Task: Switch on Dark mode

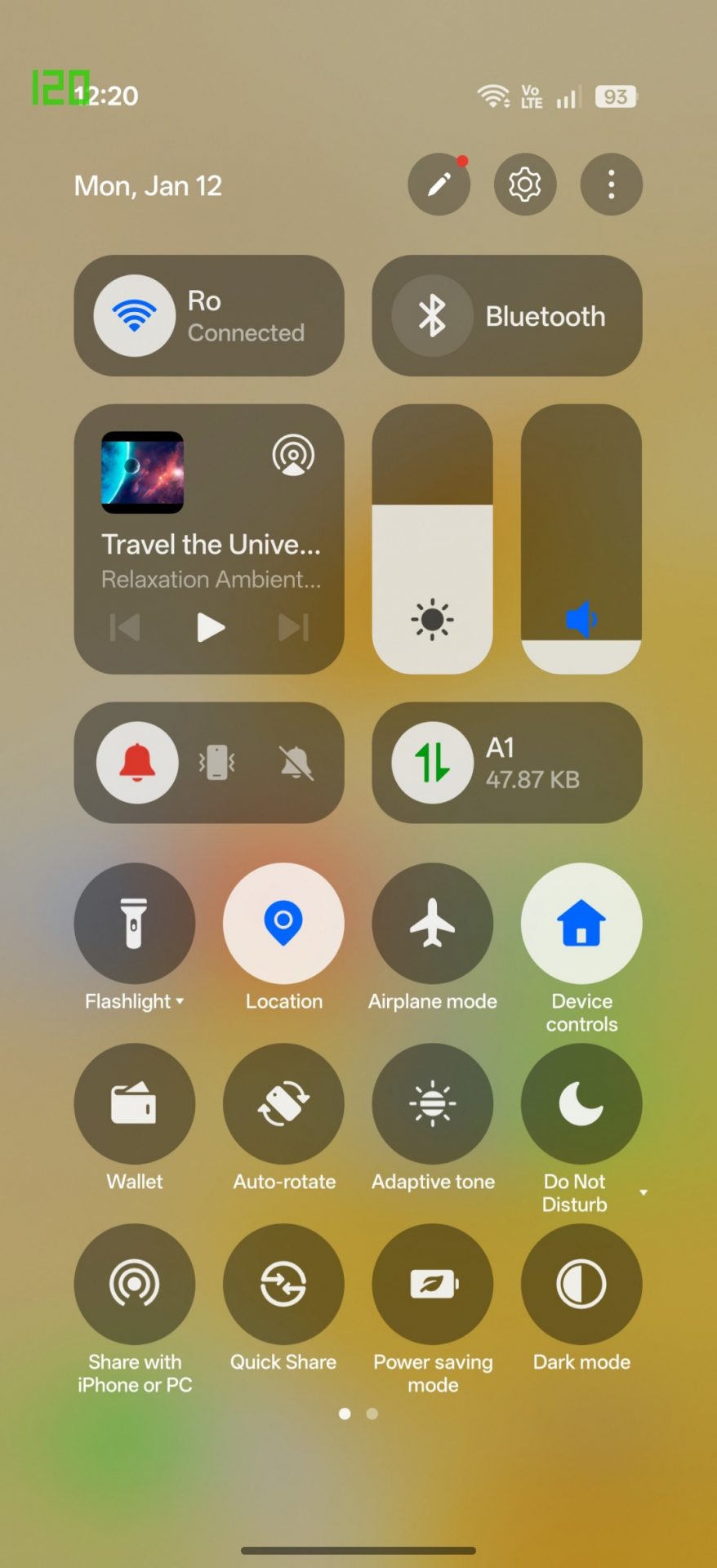Action: click(x=581, y=1284)
